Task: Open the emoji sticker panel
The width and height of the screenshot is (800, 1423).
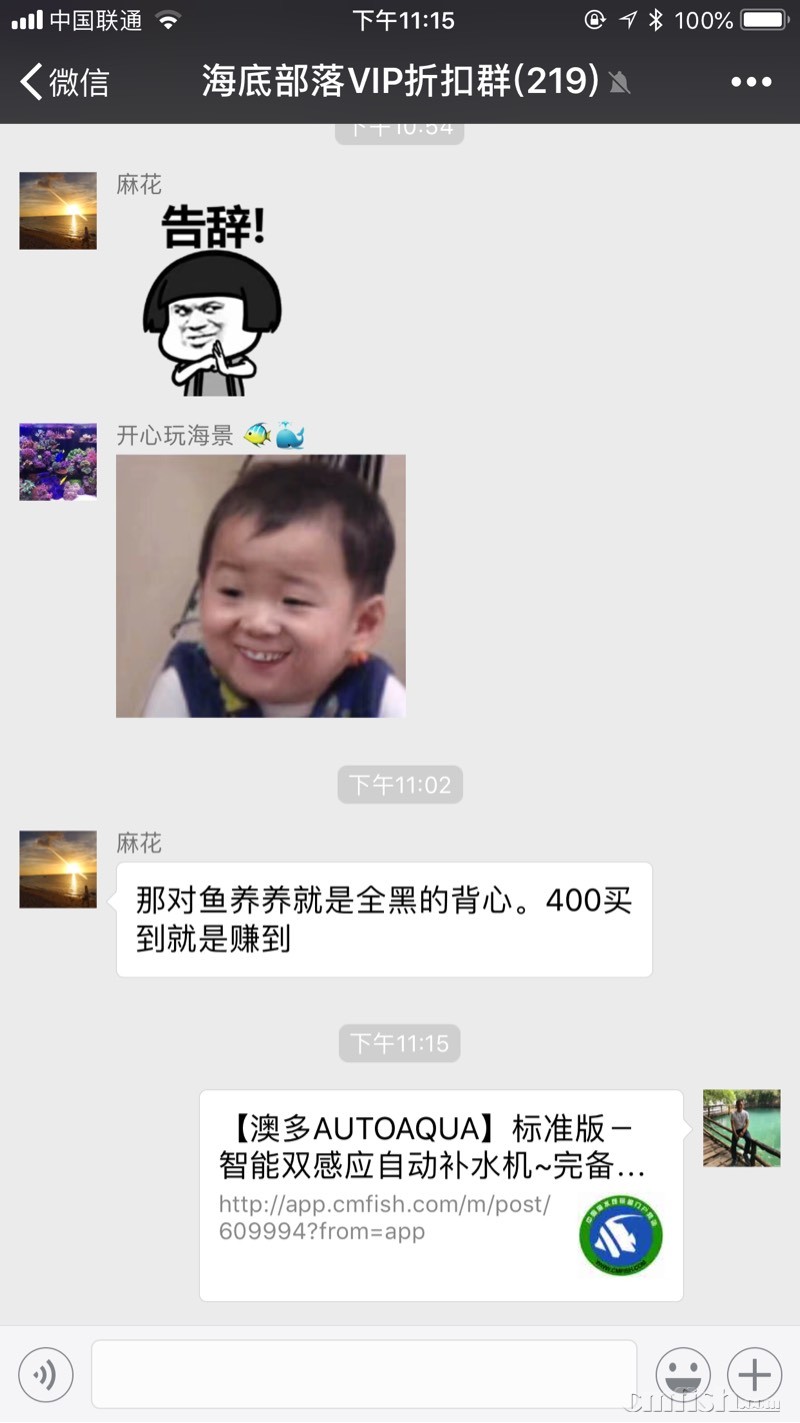Action: click(x=683, y=1375)
